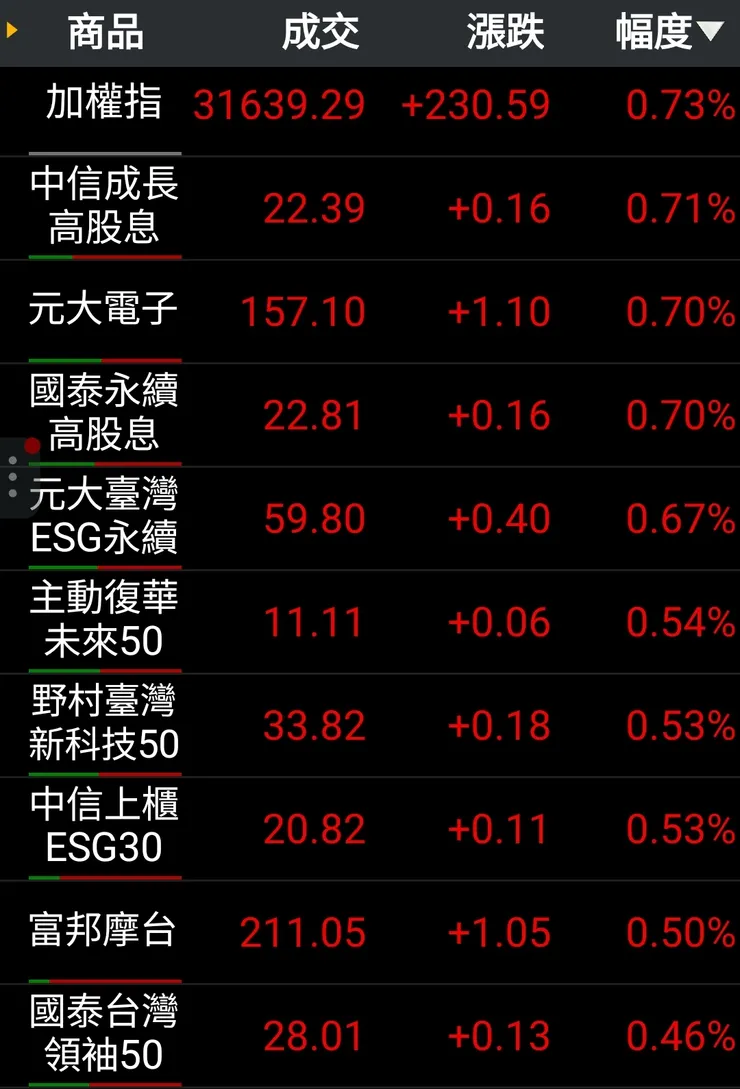The image size is (740, 1089).
Task: Sort the list by 成交 column
Action: (x=320, y=33)
